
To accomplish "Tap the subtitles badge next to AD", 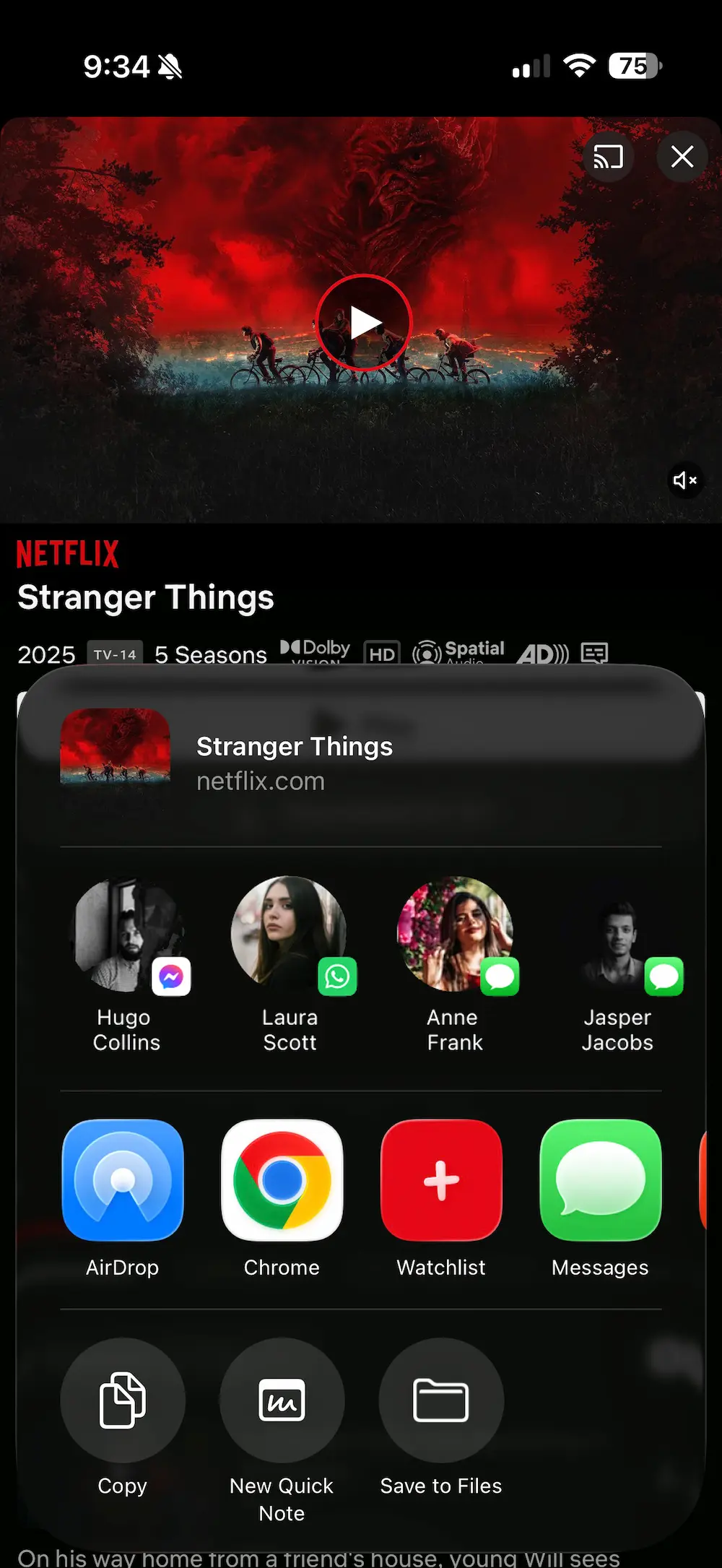I will point(594,654).
